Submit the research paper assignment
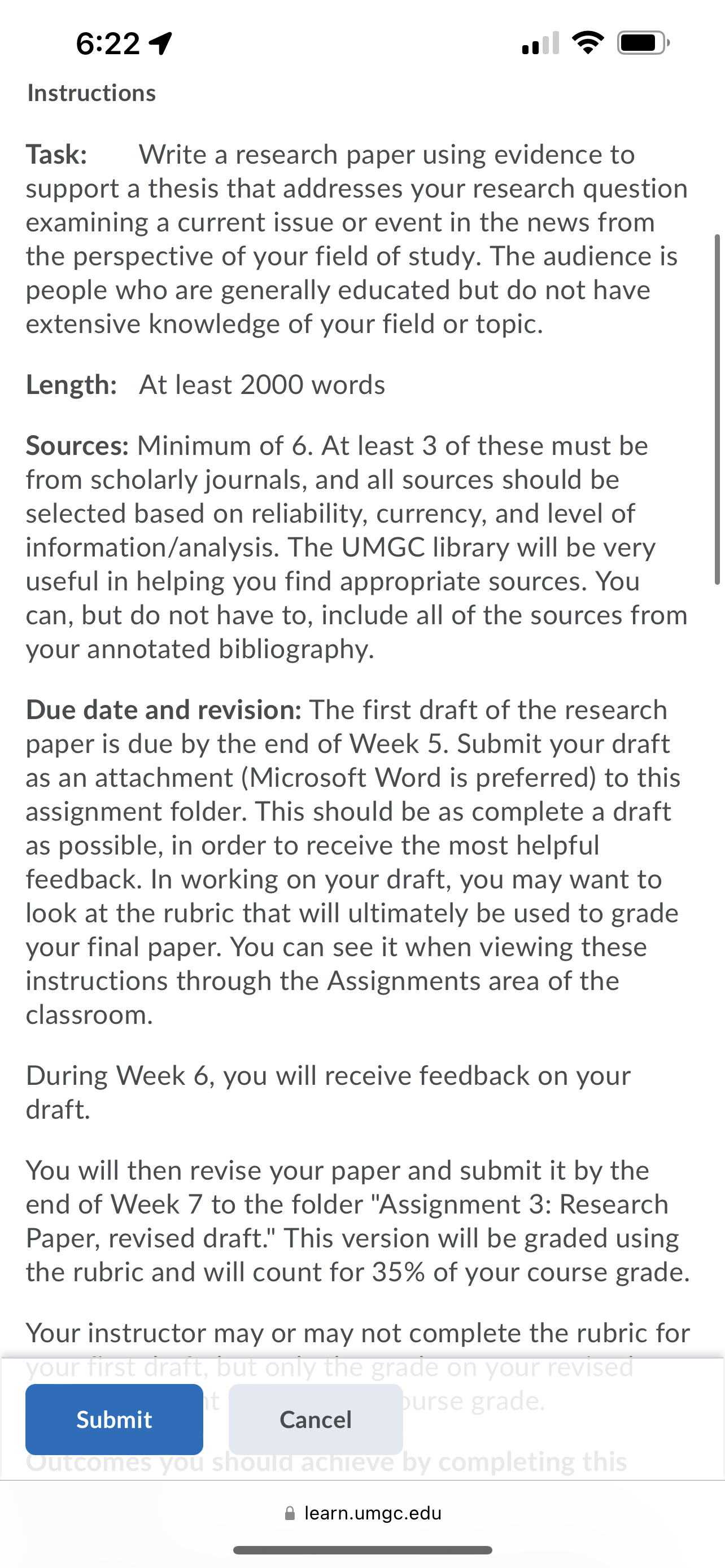This screenshot has height=1568, width=725. (x=115, y=1419)
